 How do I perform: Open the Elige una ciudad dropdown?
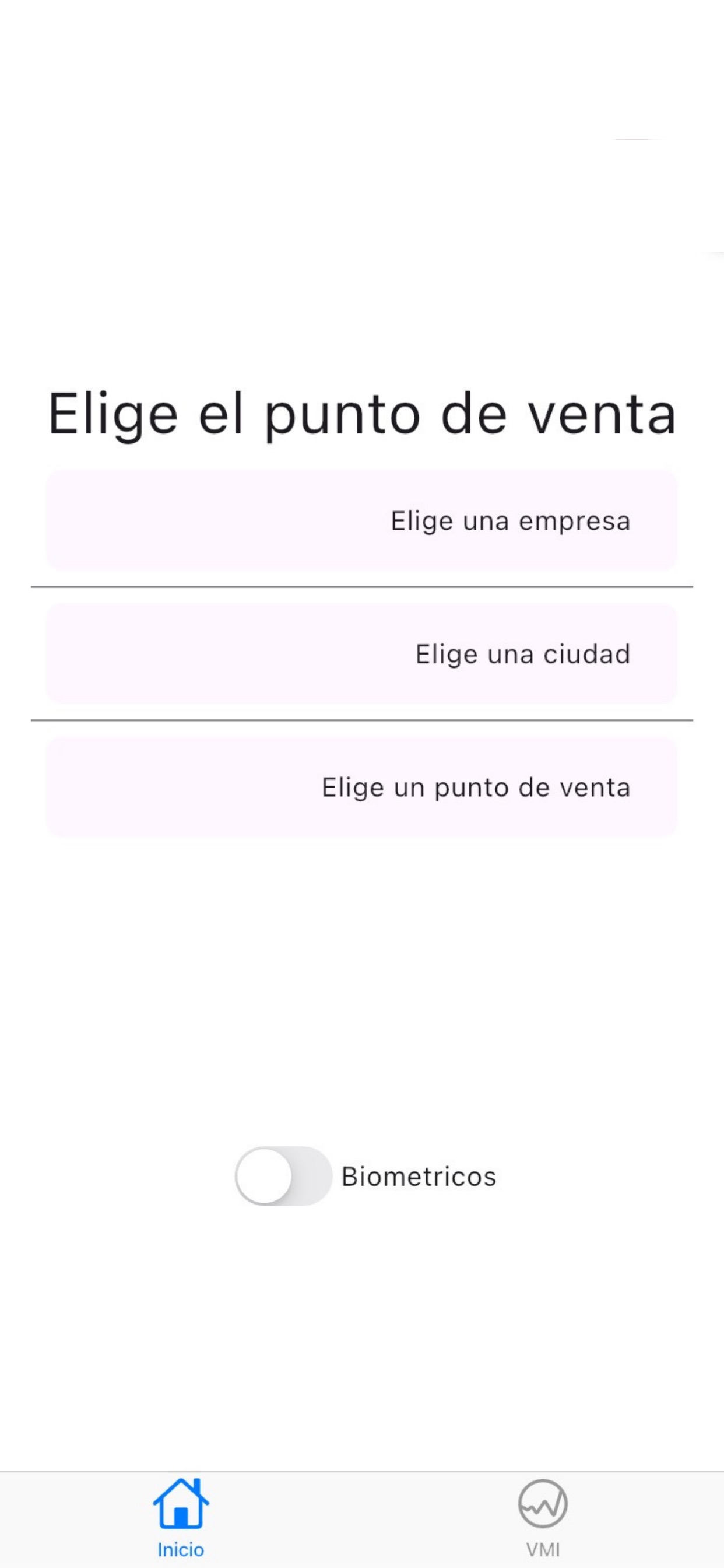tap(362, 654)
